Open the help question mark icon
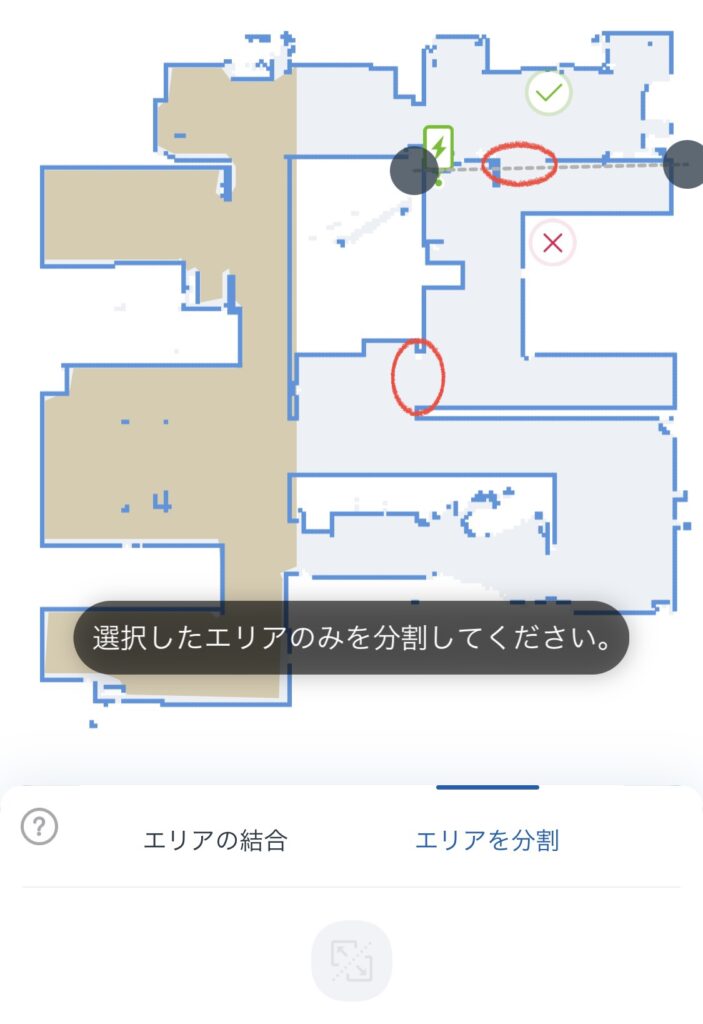This screenshot has width=703, height=1024. pos(40,827)
